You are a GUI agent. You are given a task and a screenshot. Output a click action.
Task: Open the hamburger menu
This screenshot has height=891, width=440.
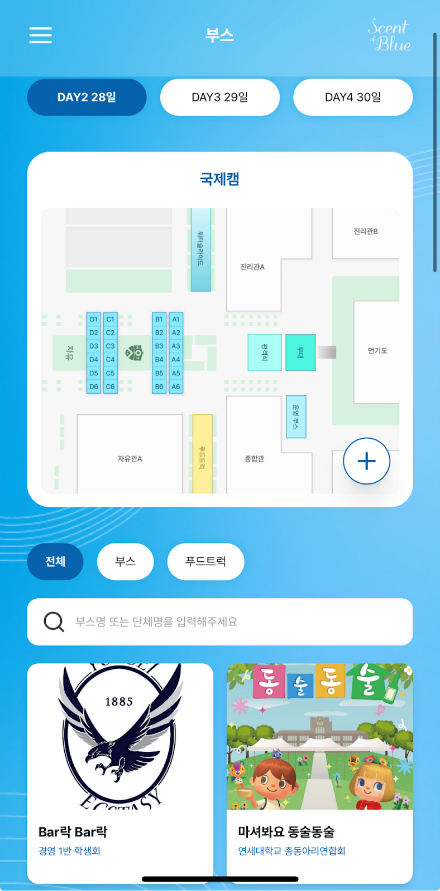pyautogui.click(x=40, y=35)
